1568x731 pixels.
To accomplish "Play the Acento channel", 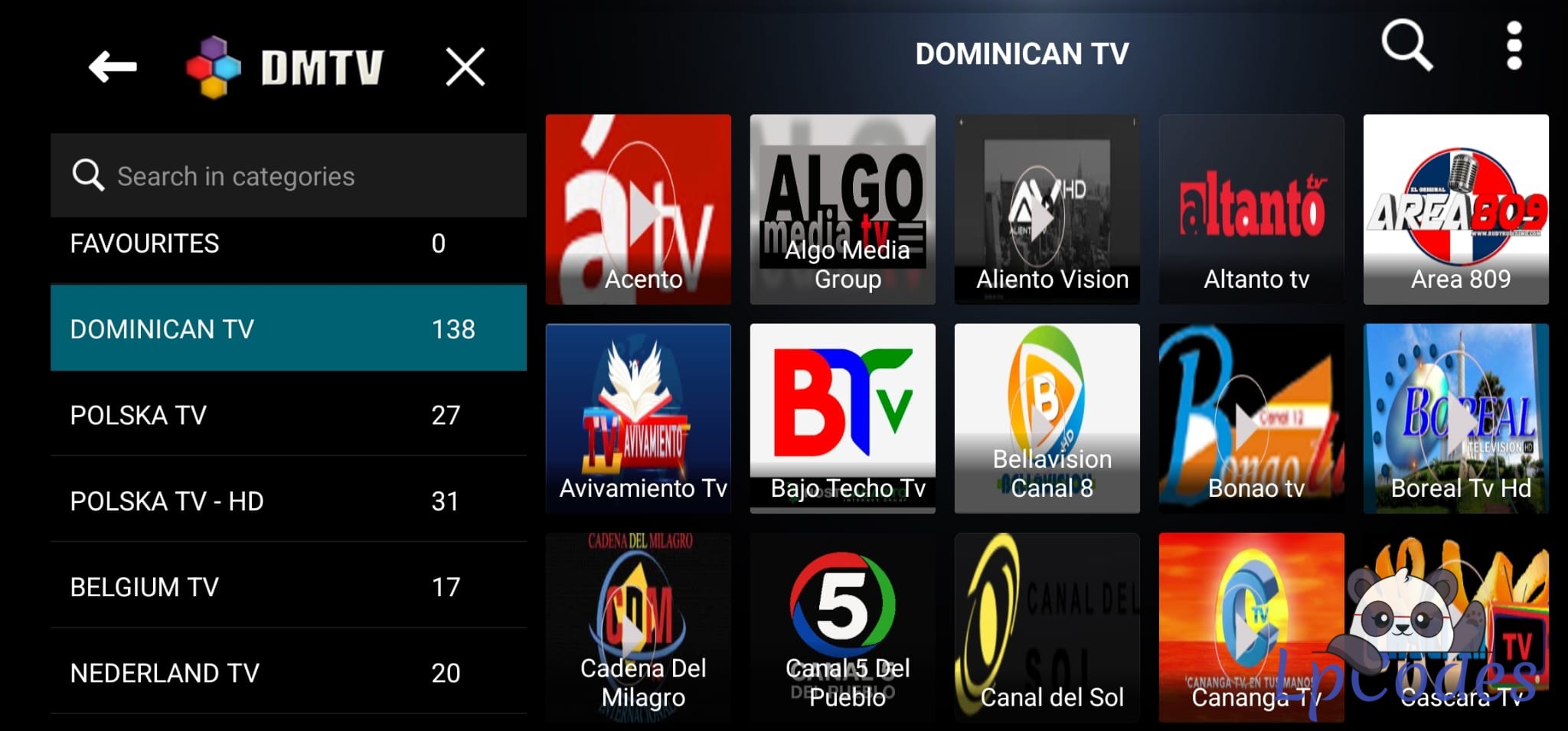I will [638, 209].
